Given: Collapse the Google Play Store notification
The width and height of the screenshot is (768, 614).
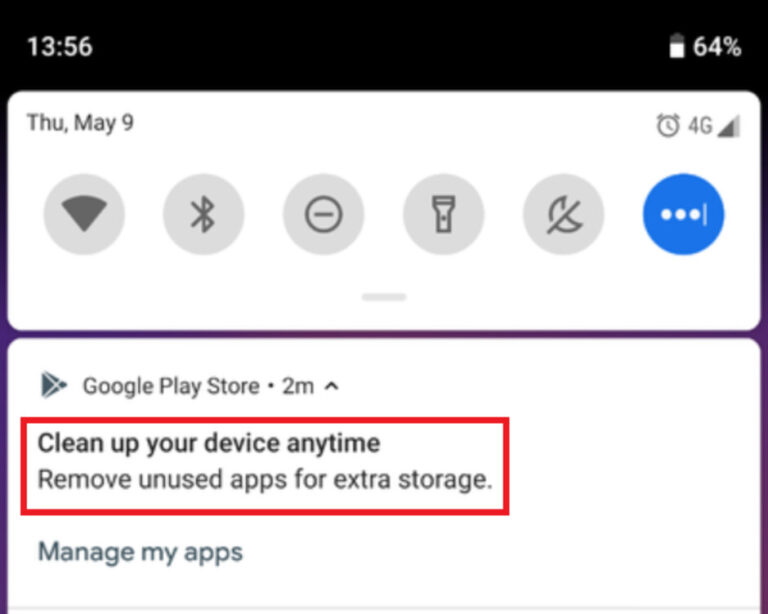Looking at the screenshot, I should click(332, 386).
